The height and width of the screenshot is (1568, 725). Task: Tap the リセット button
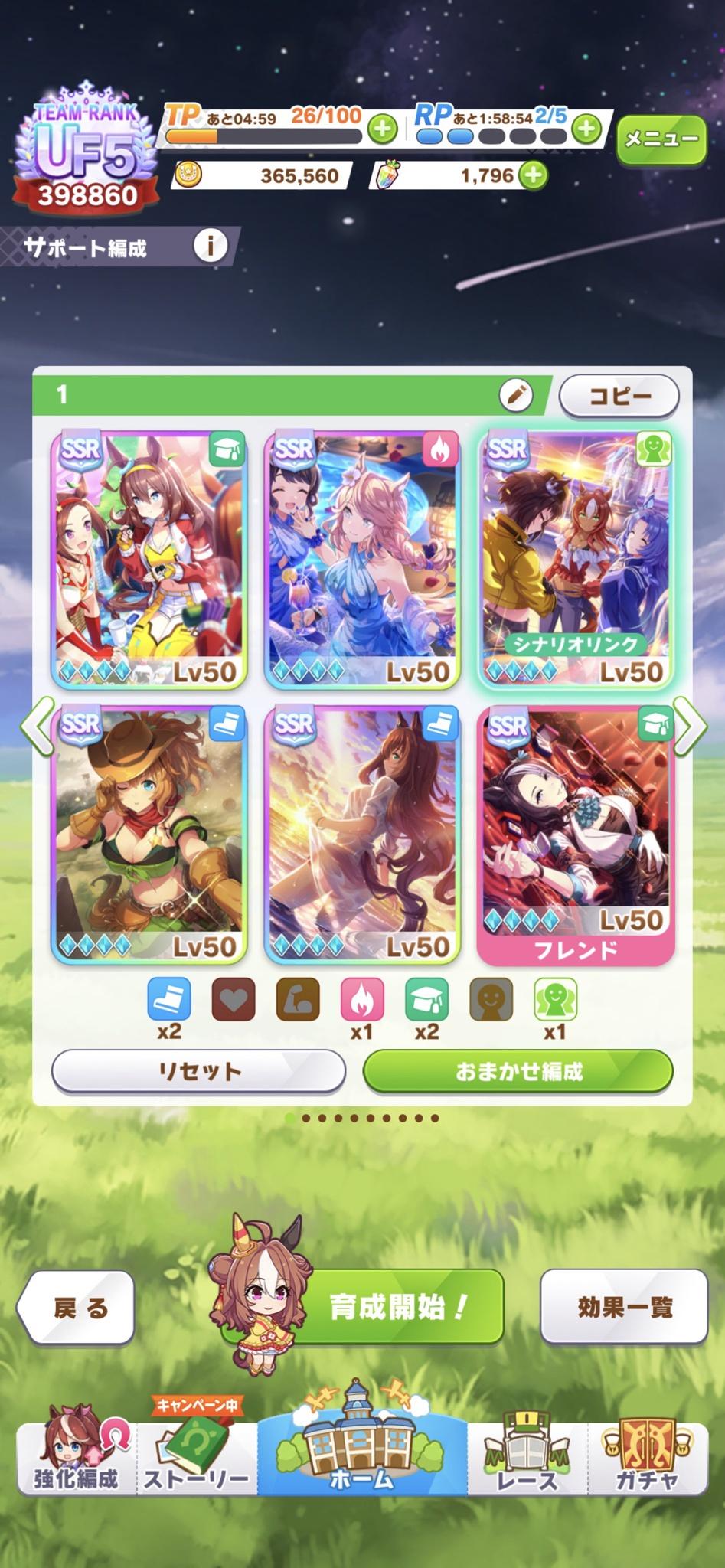click(198, 1070)
